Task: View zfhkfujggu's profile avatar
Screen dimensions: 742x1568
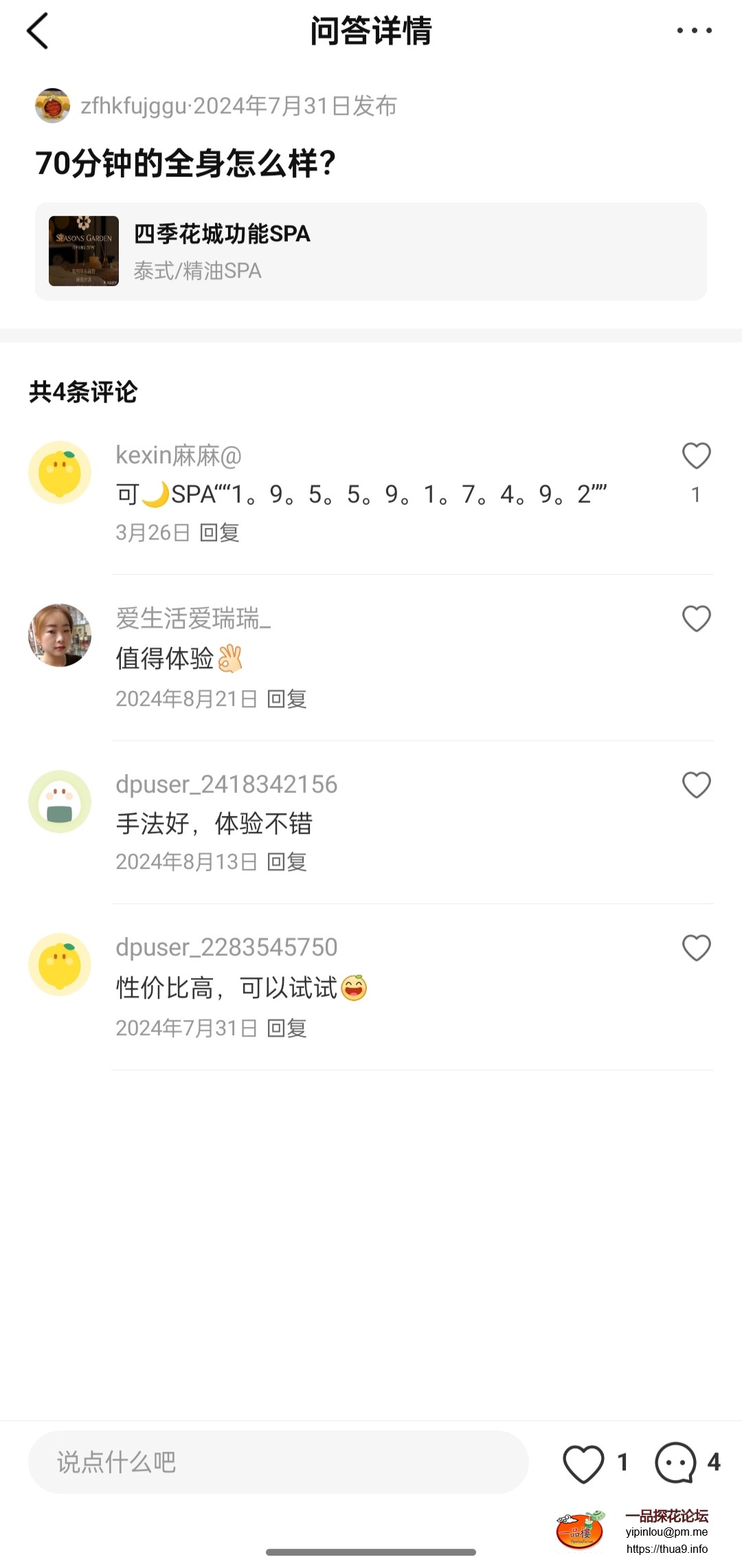Action: tap(53, 106)
